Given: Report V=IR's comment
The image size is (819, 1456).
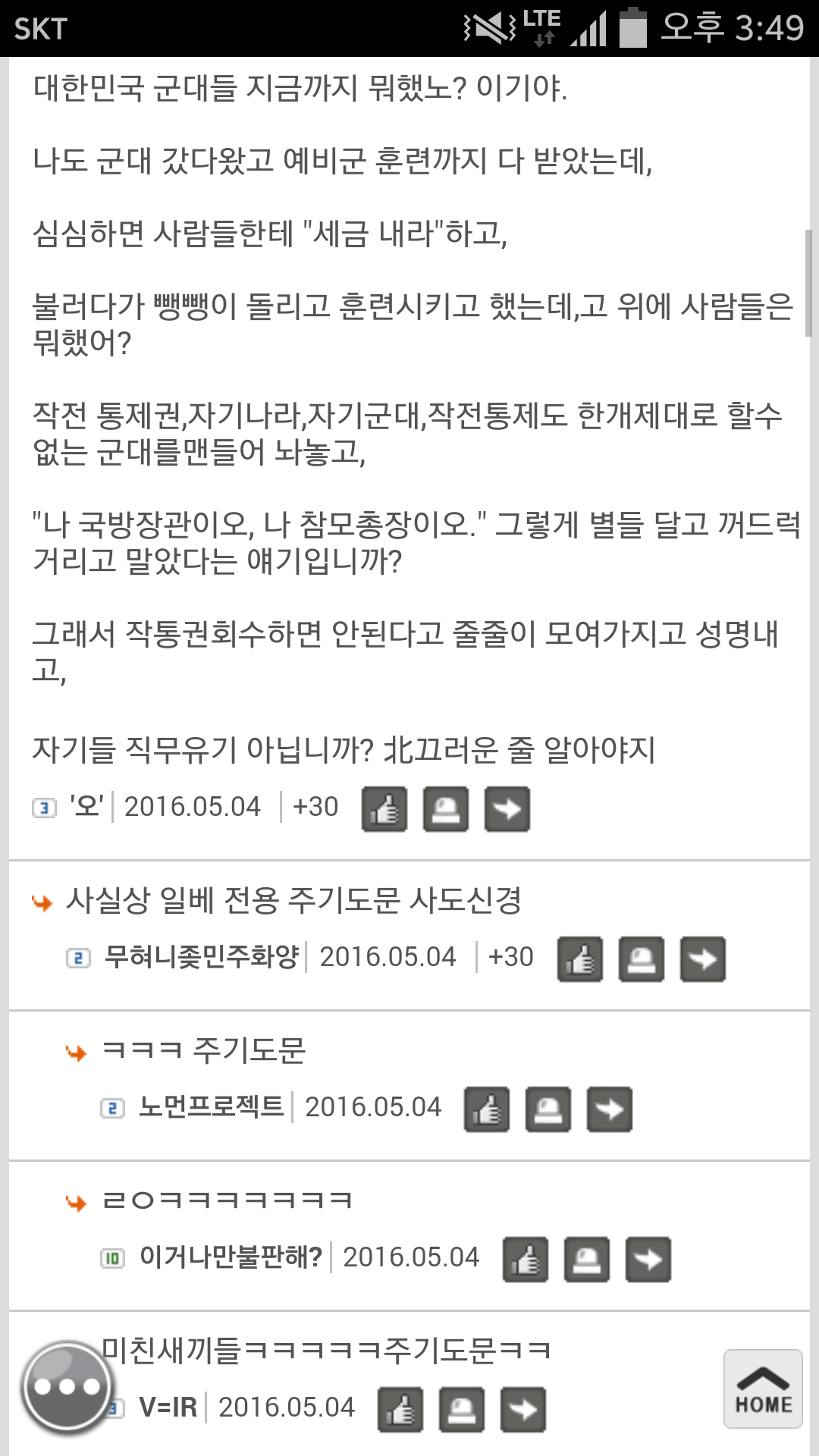Looking at the screenshot, I should [x=462, y=1410].
